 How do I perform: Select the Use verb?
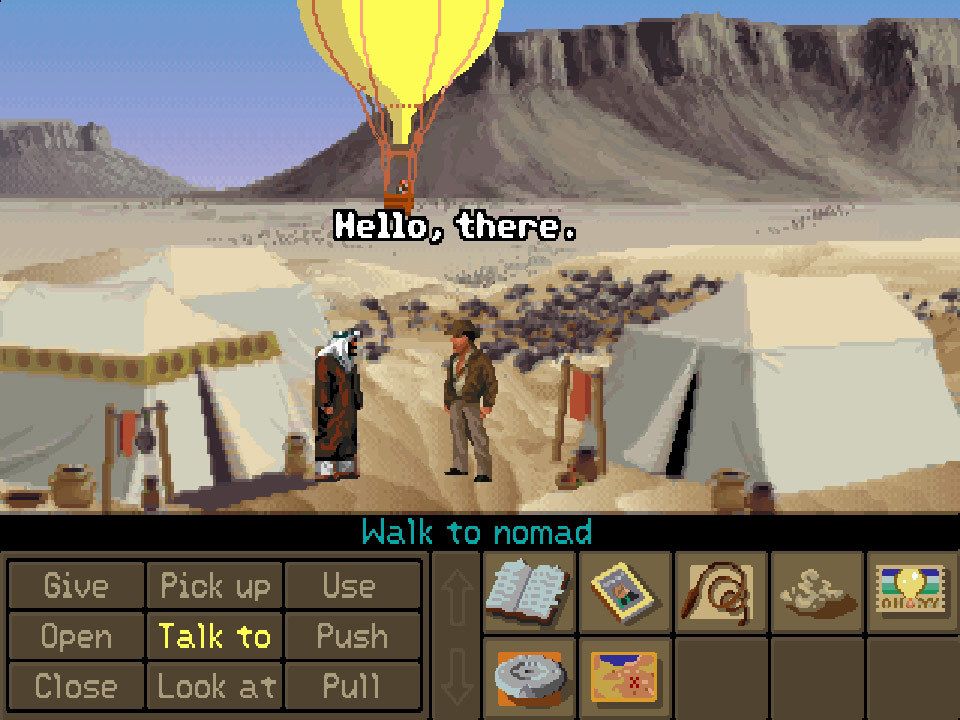(349, 586)
